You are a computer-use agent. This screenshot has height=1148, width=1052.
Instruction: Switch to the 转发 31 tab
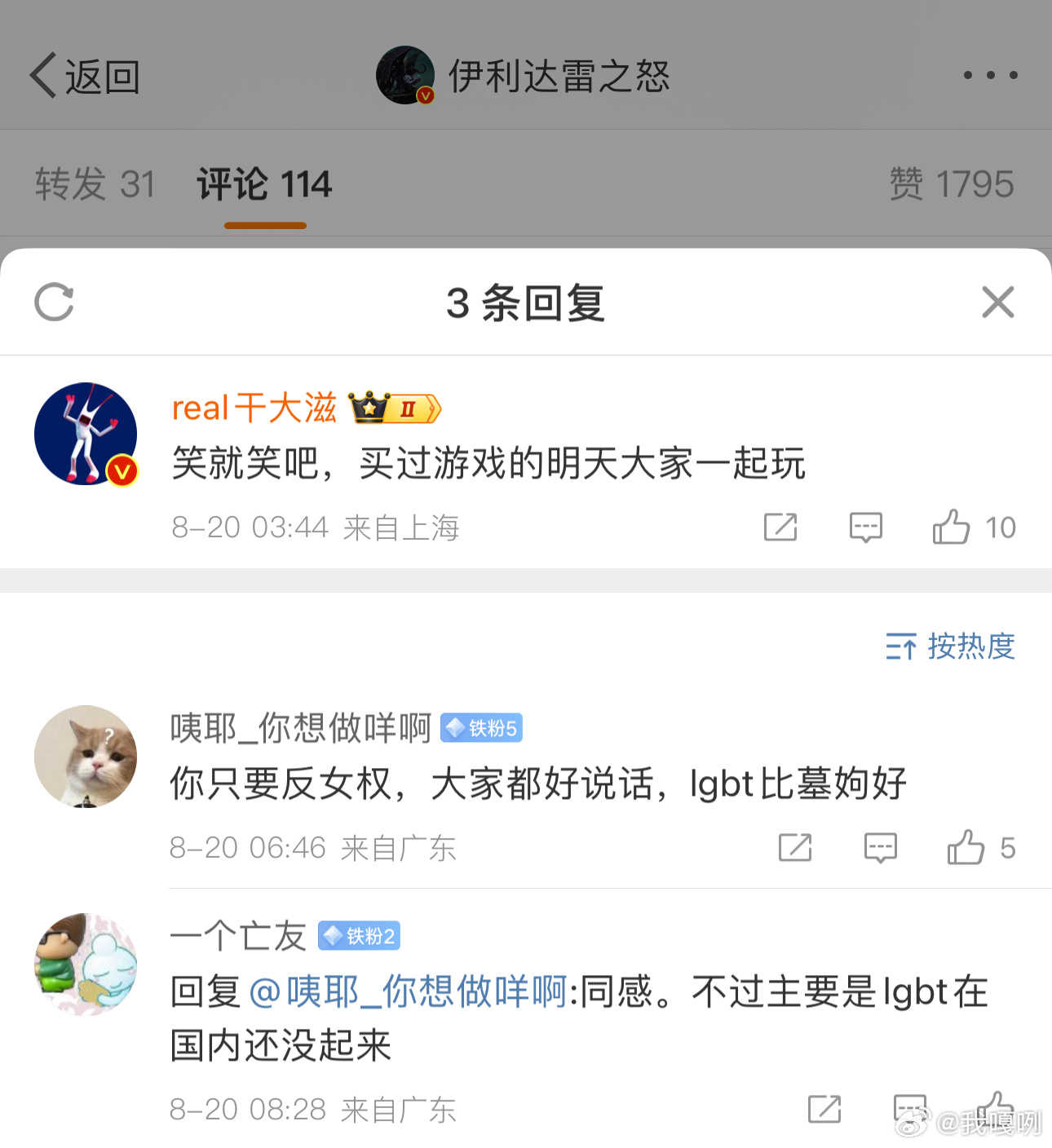click(95, 184)
